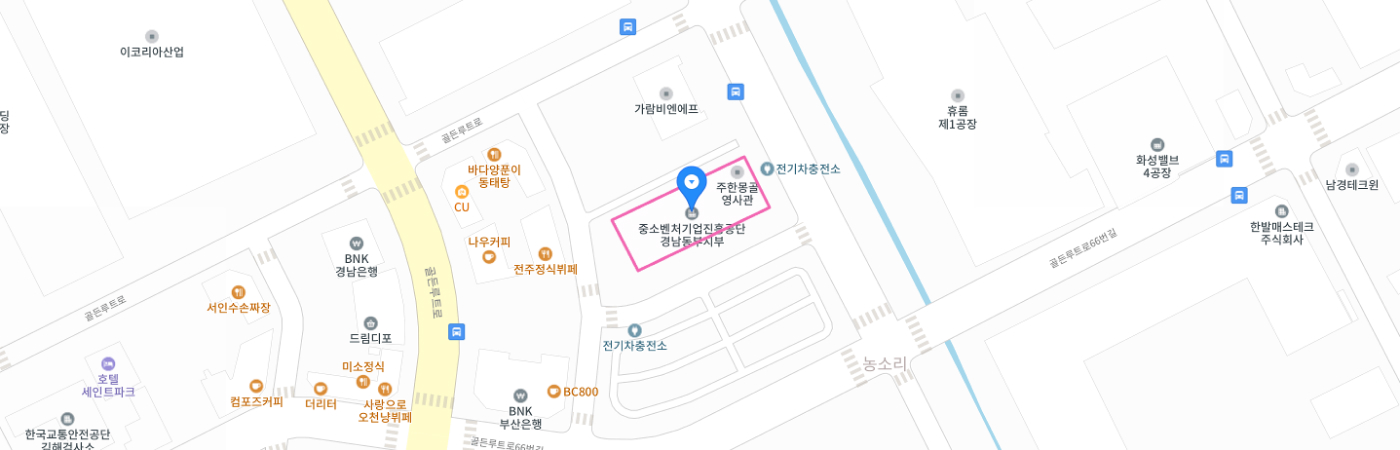
Task: Tap the bus stop icon beside 가람비엔에프
Action: [x=736, y=92]
